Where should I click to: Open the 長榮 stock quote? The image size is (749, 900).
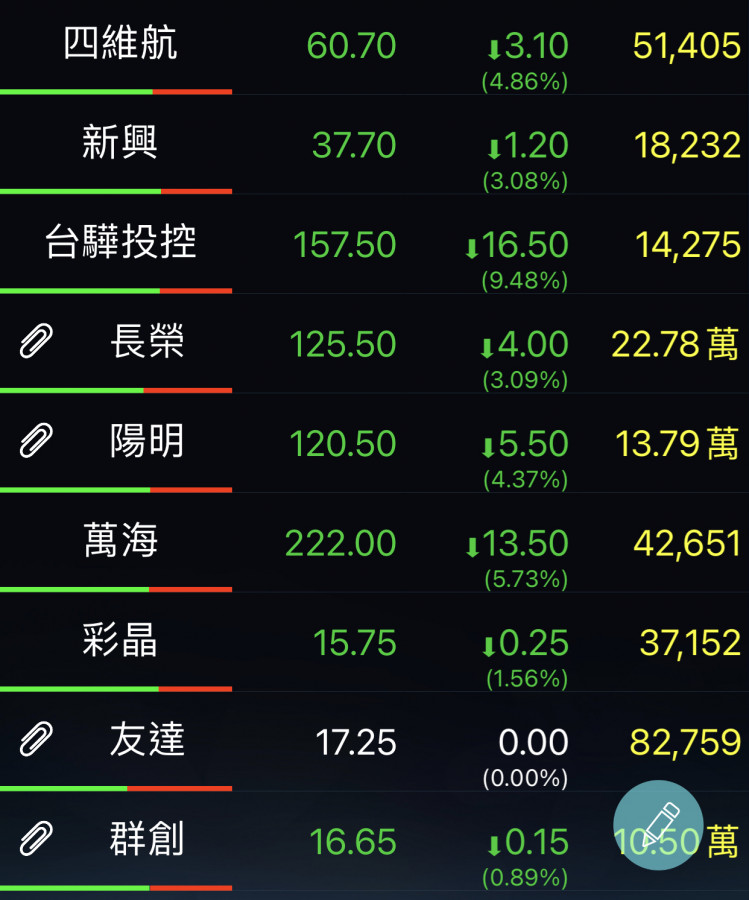tap(147, 343)
